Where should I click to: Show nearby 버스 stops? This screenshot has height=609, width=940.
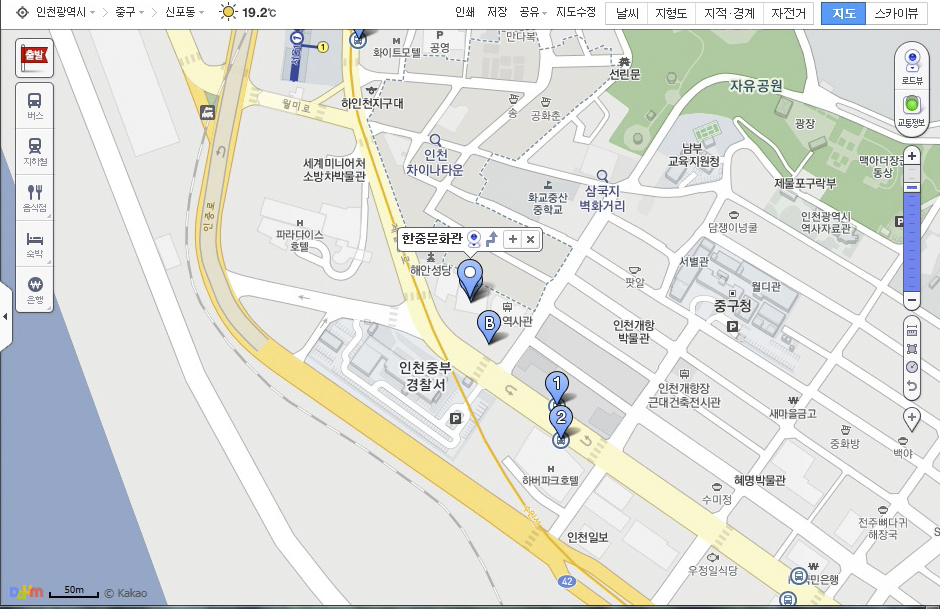35,106
